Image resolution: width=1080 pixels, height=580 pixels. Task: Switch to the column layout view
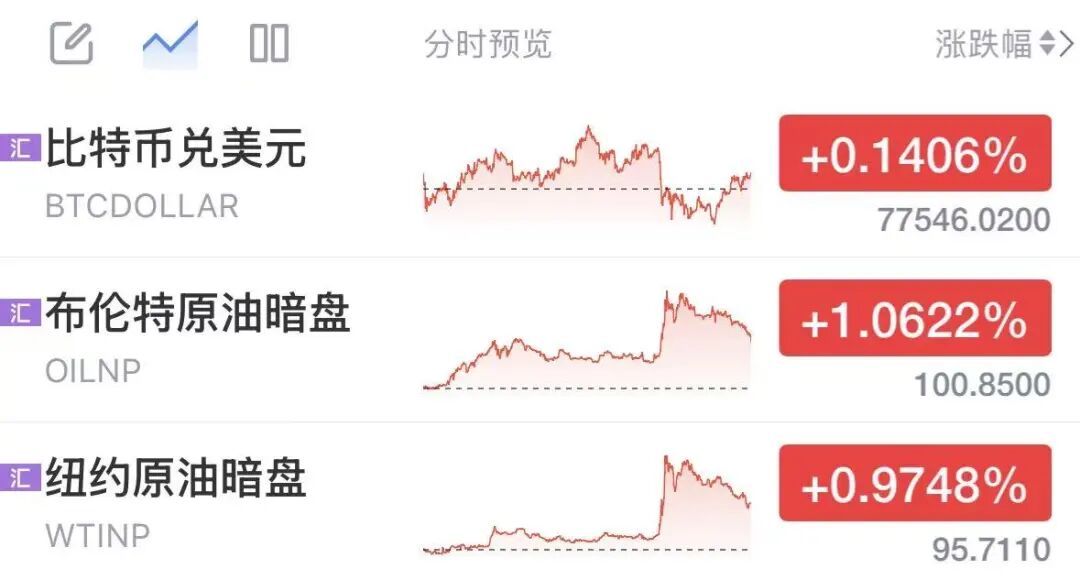coord(269,44)
